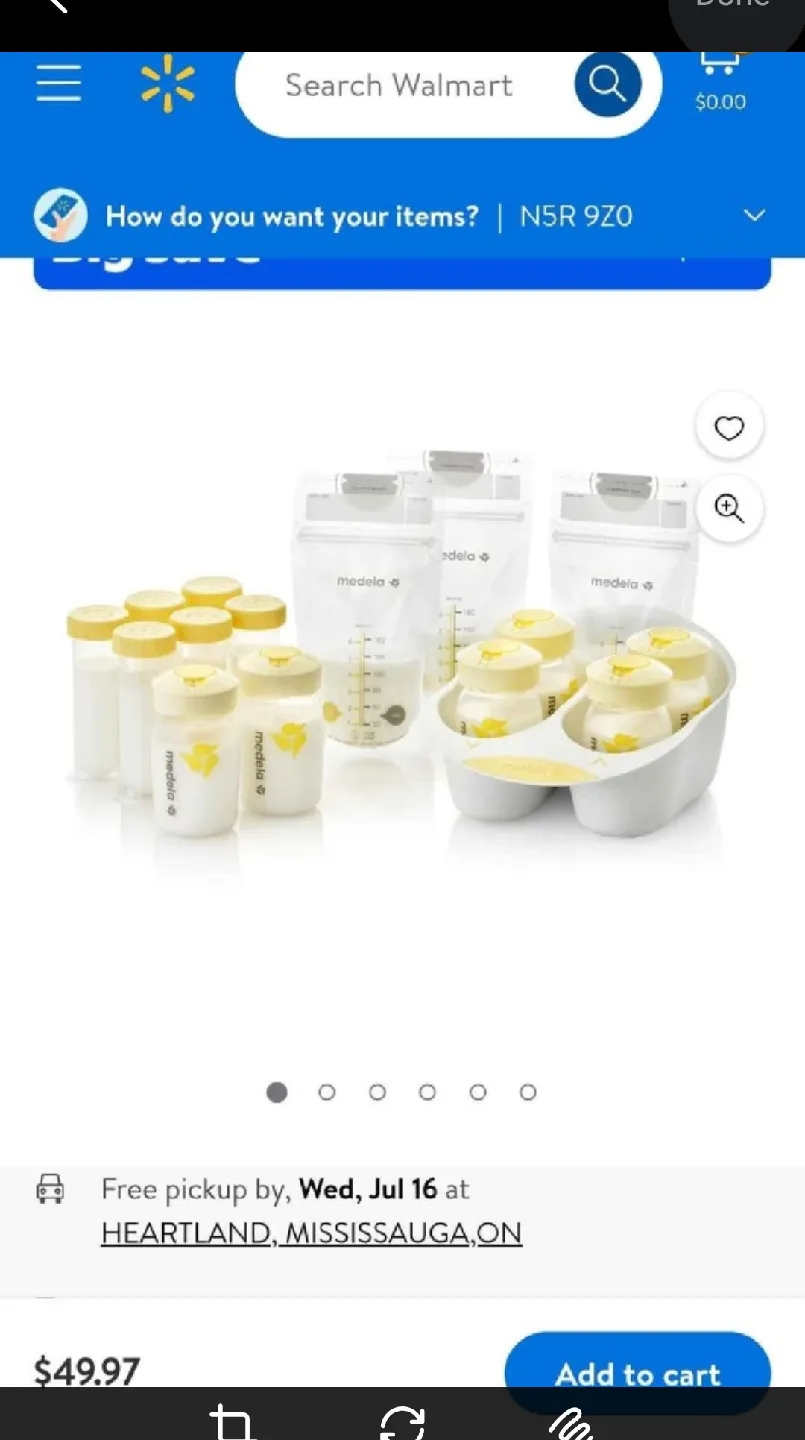Open the HEARTLAND, MISSISSAUGA,ON store link
The image size is (805, 1440).
[x=311, y=1232]
